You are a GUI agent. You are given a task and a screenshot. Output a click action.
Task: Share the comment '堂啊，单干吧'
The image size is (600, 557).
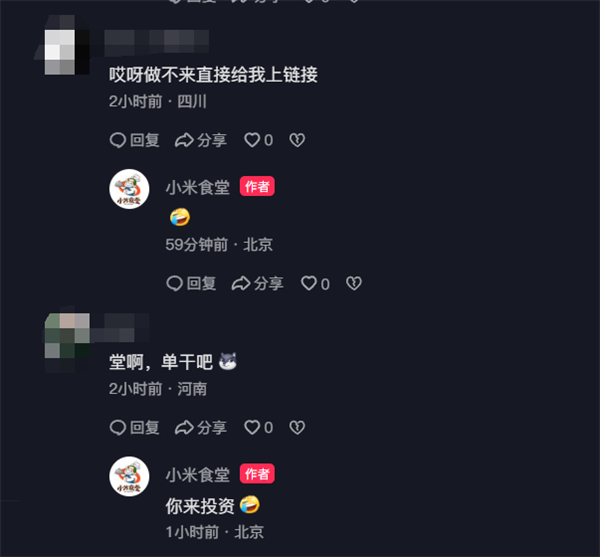200,427
